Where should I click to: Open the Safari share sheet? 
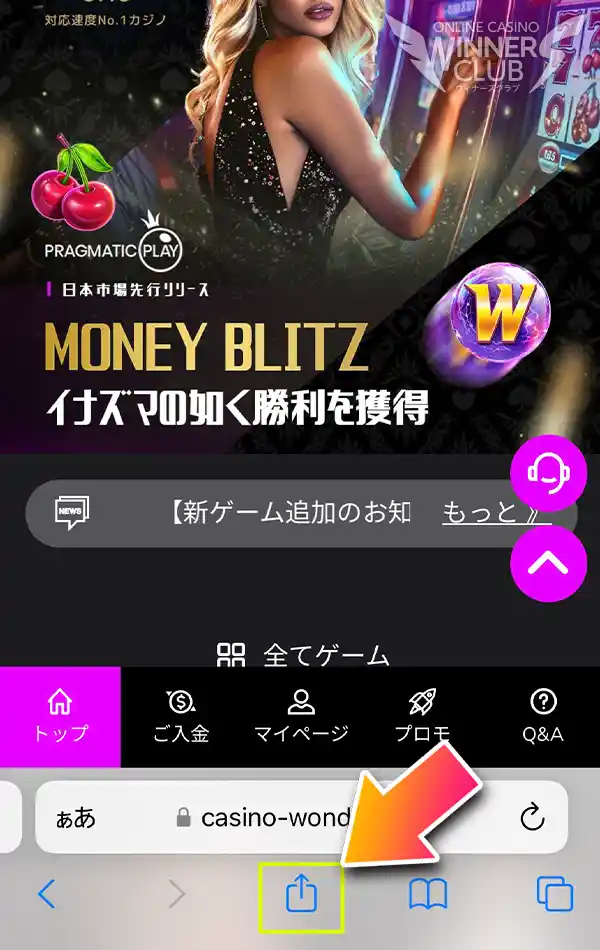[x=301, y=893]
